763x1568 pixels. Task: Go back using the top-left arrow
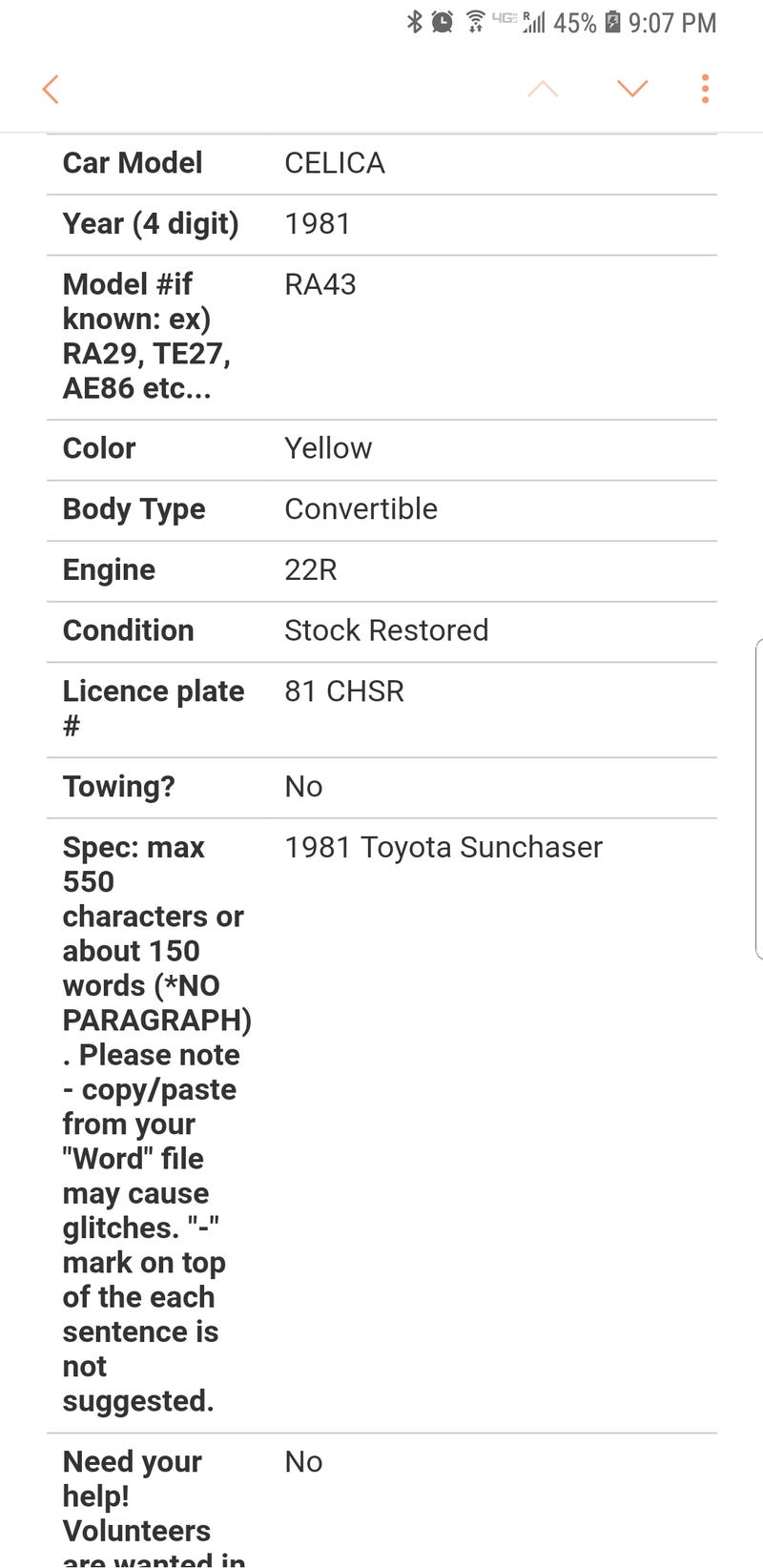[x=52, y=89]
